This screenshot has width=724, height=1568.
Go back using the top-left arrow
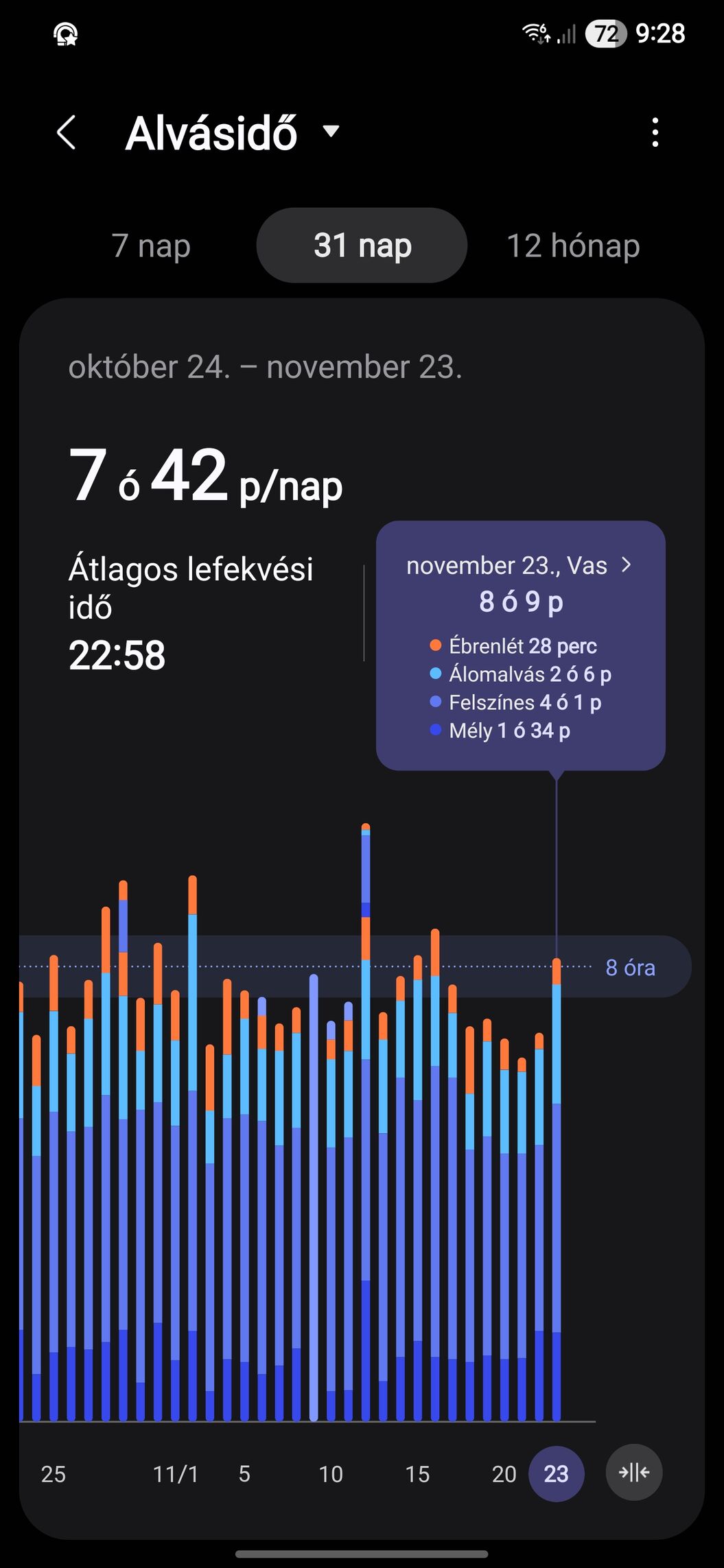tap(67, 132)
